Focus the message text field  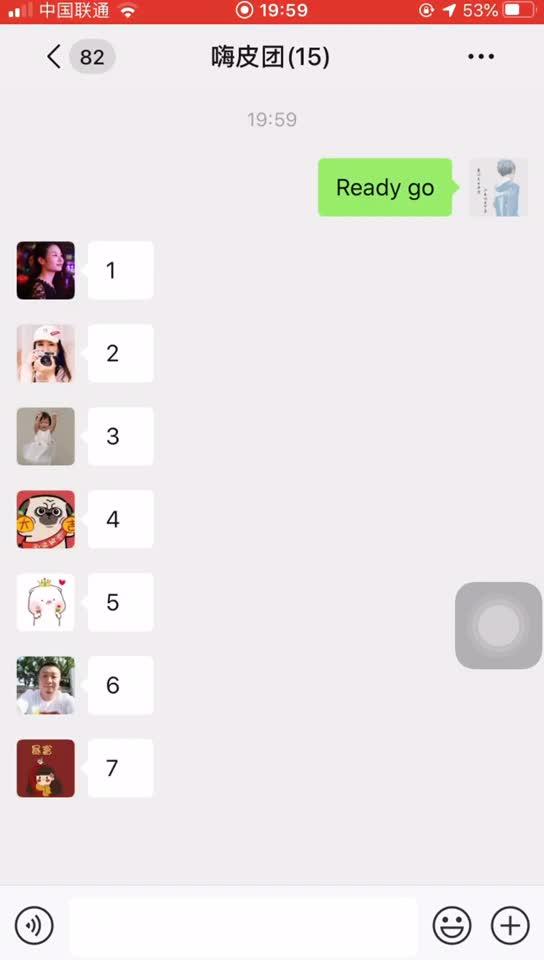click(x=243, y=925)
